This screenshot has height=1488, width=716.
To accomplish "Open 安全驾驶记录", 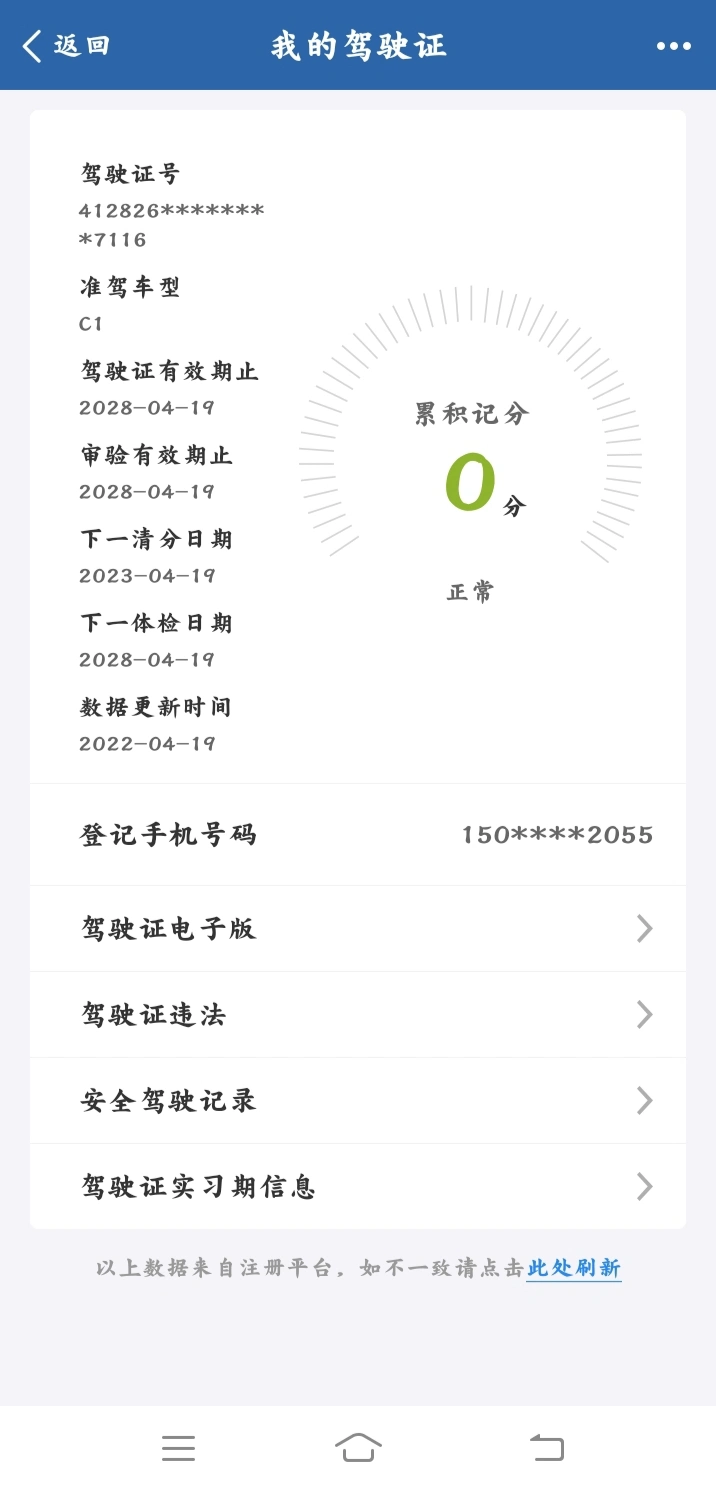I will pyautogui.click(x=358, y=1101).
